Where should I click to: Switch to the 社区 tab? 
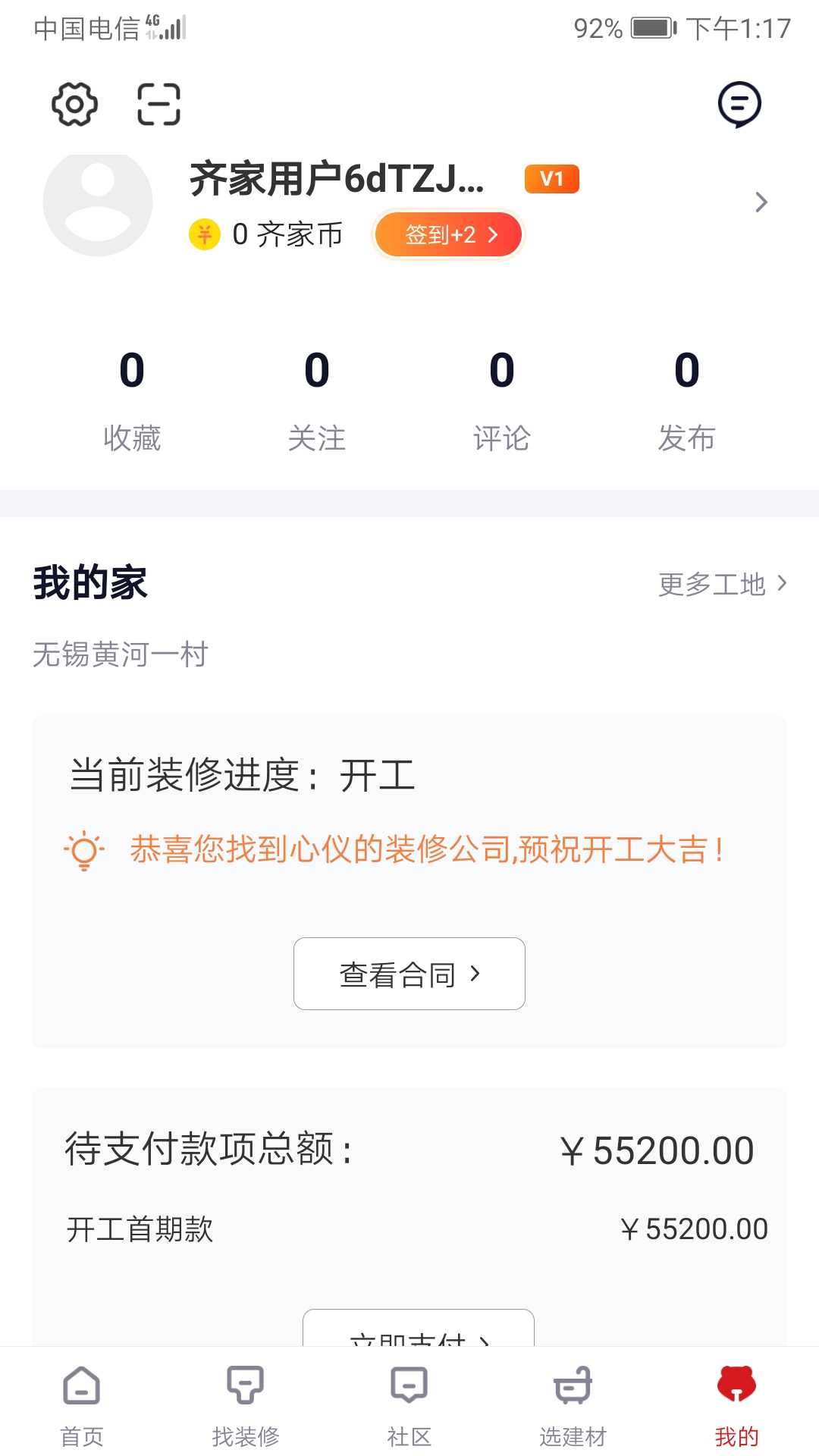pos(409,1403)
